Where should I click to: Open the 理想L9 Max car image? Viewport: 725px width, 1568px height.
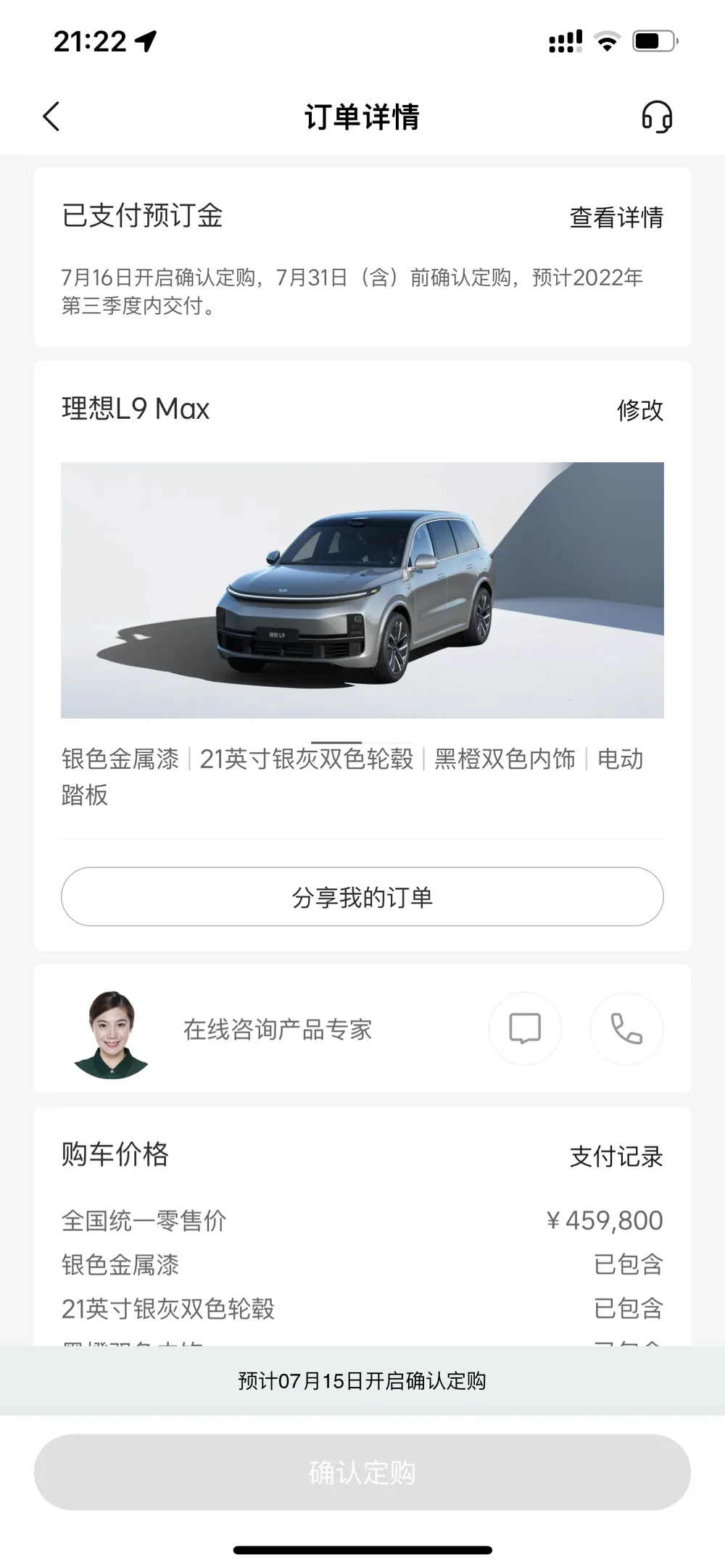pos(362,590)
